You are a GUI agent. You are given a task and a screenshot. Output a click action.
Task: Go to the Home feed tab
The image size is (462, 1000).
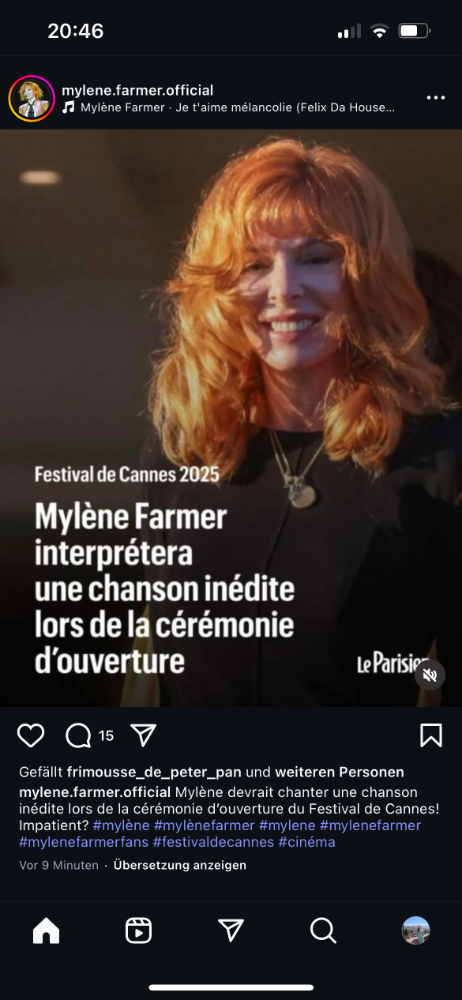(46, 931)
